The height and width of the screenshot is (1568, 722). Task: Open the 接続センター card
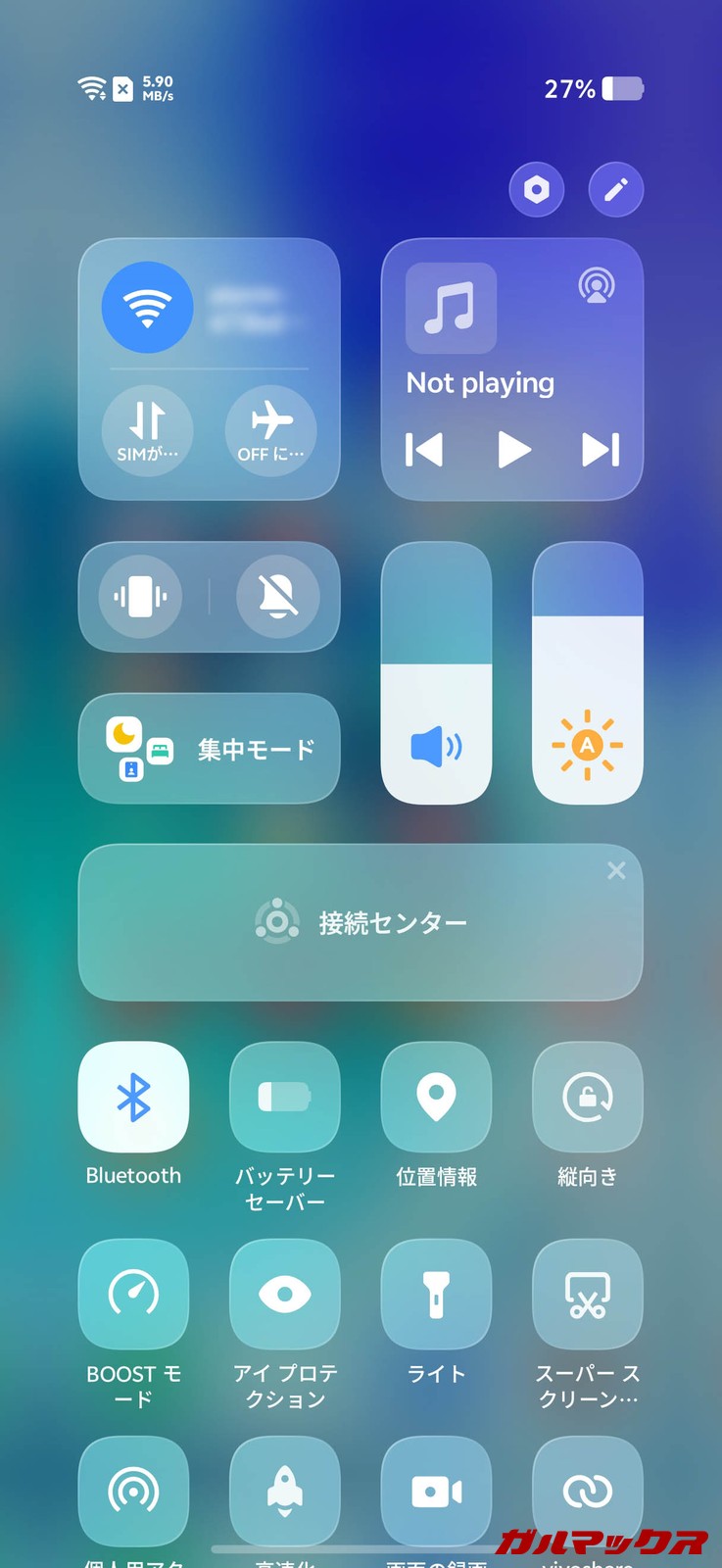coord(361,922)
